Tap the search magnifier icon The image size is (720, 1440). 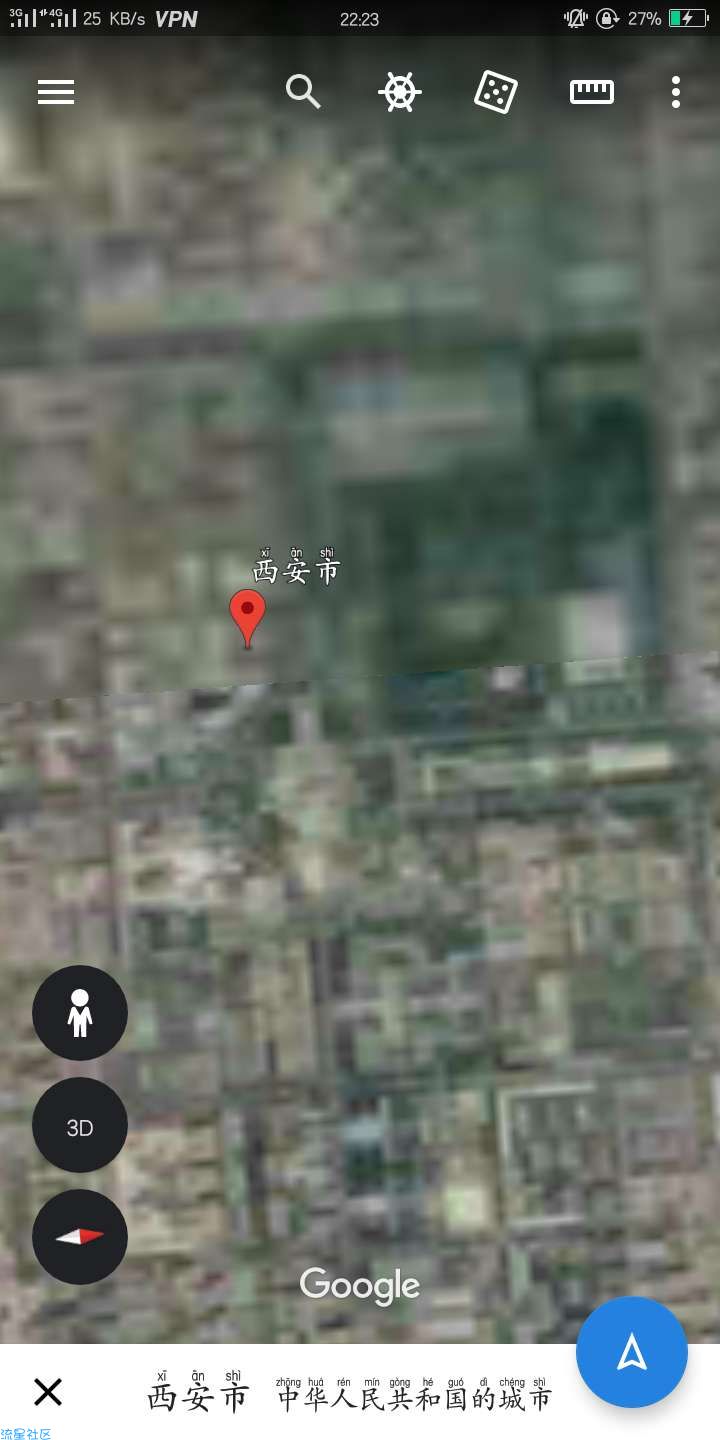coord(303,92)
